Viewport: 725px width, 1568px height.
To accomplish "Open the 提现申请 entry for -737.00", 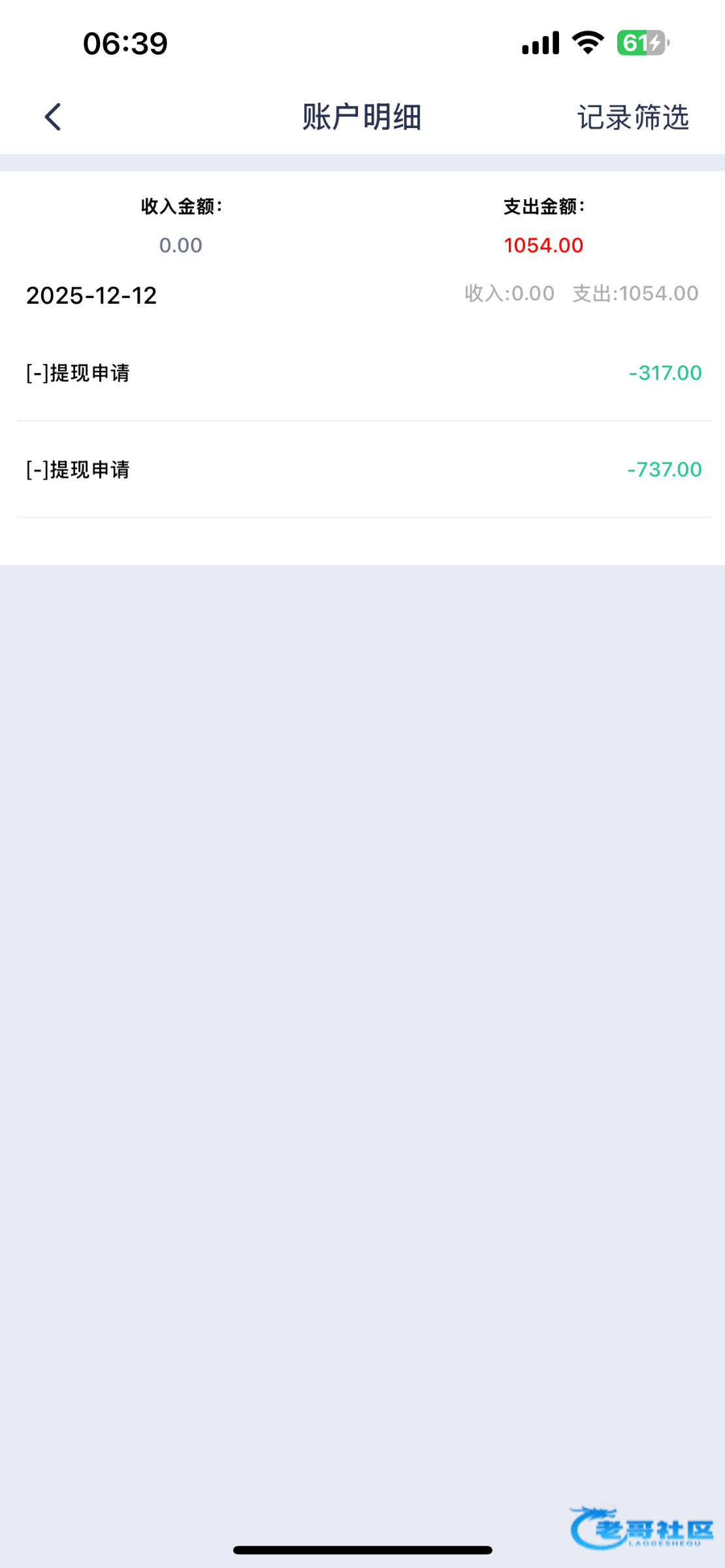I will click(364, 470).
